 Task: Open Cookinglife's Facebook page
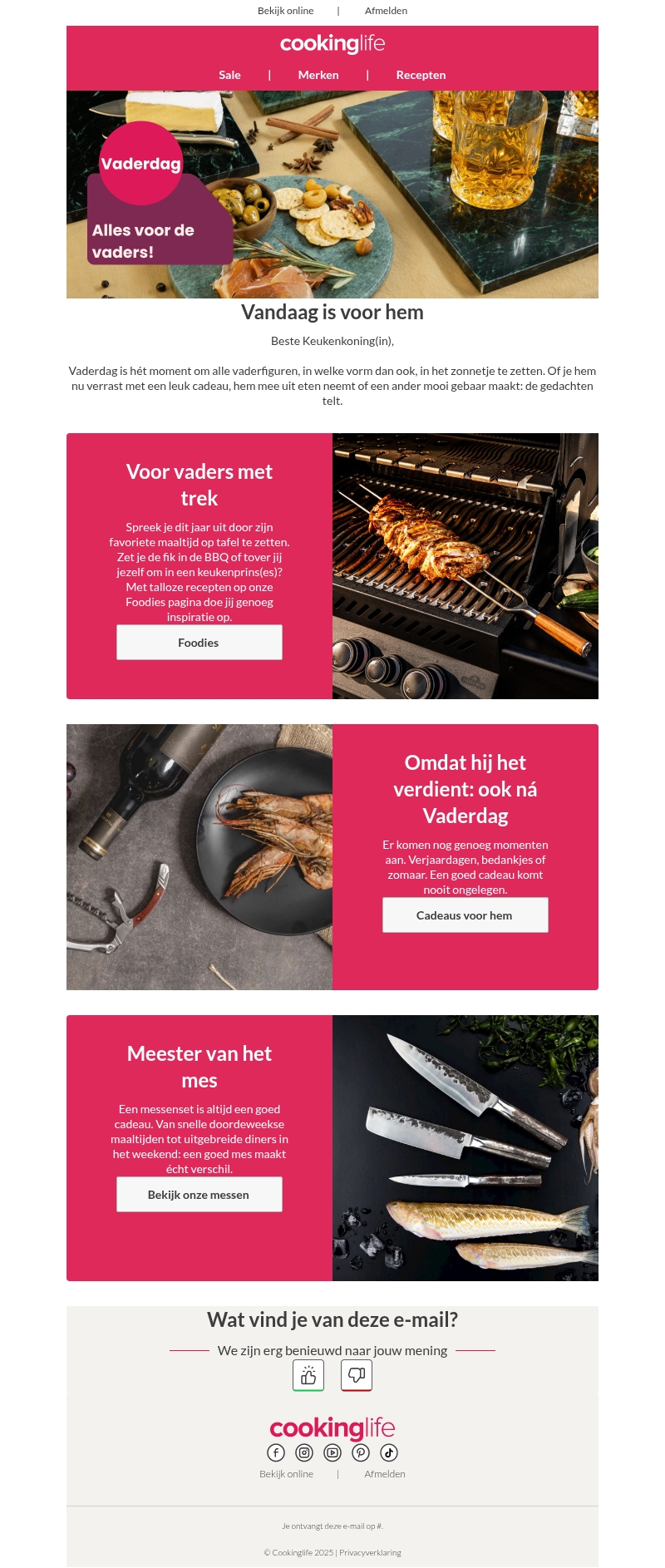pos(276,1452)
